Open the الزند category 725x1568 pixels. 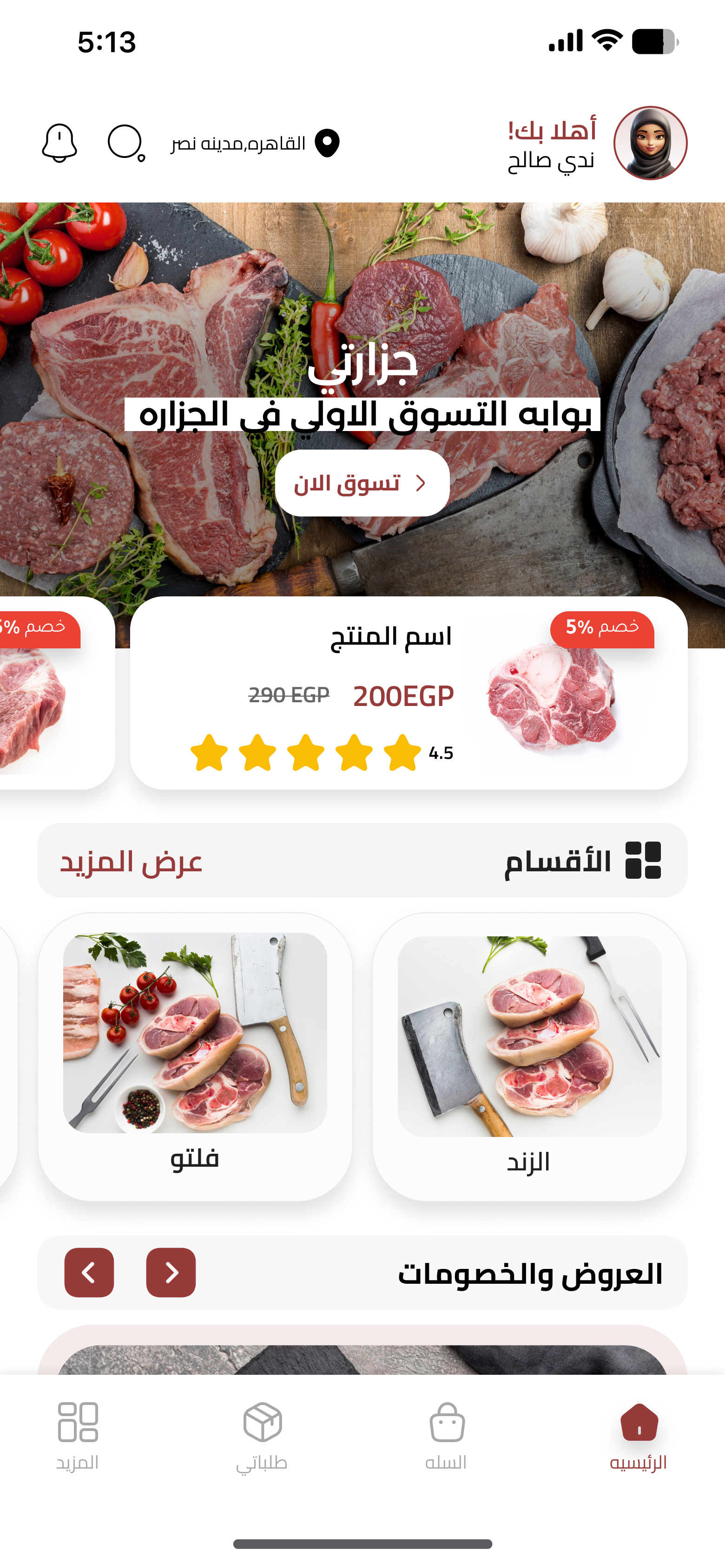(x=529, y=1056)
